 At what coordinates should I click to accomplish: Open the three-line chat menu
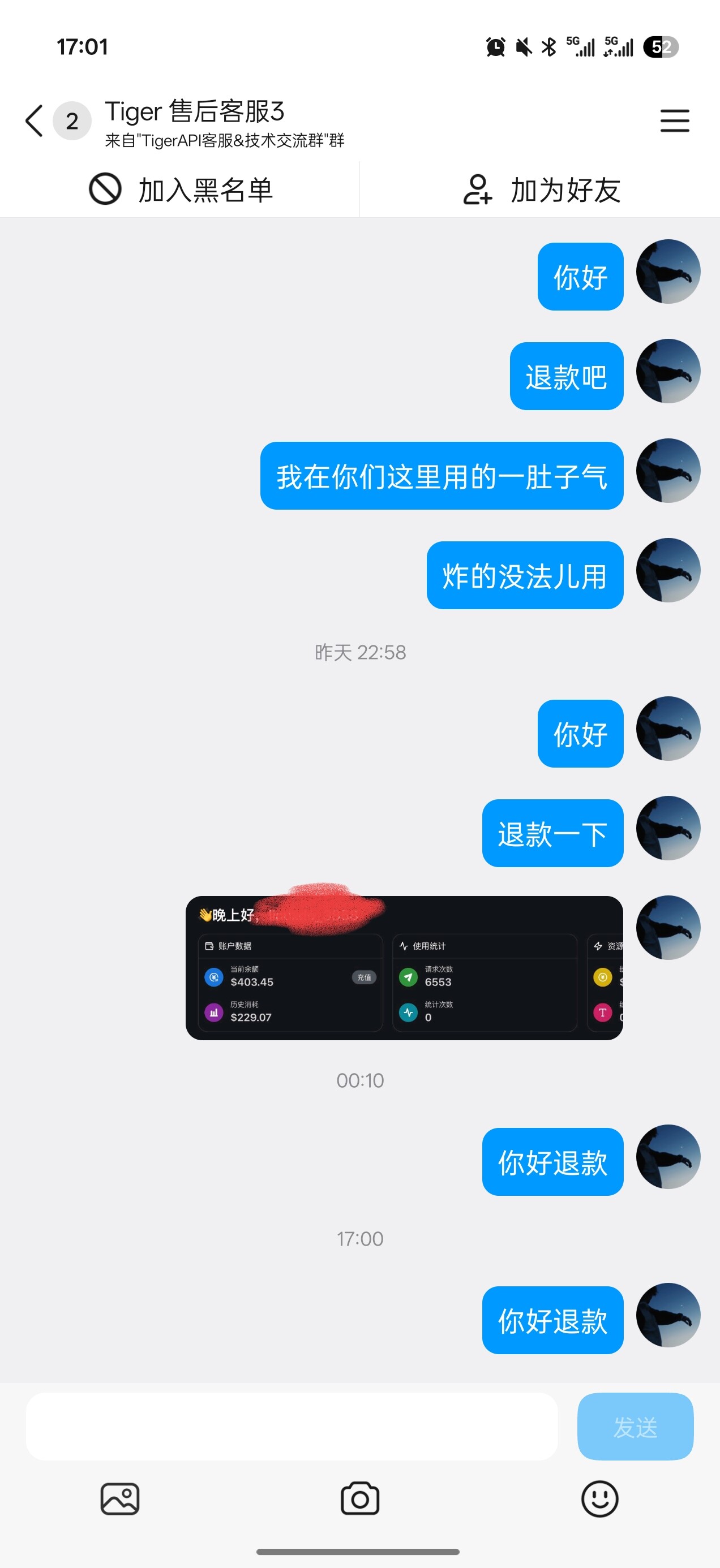[674, 120]
